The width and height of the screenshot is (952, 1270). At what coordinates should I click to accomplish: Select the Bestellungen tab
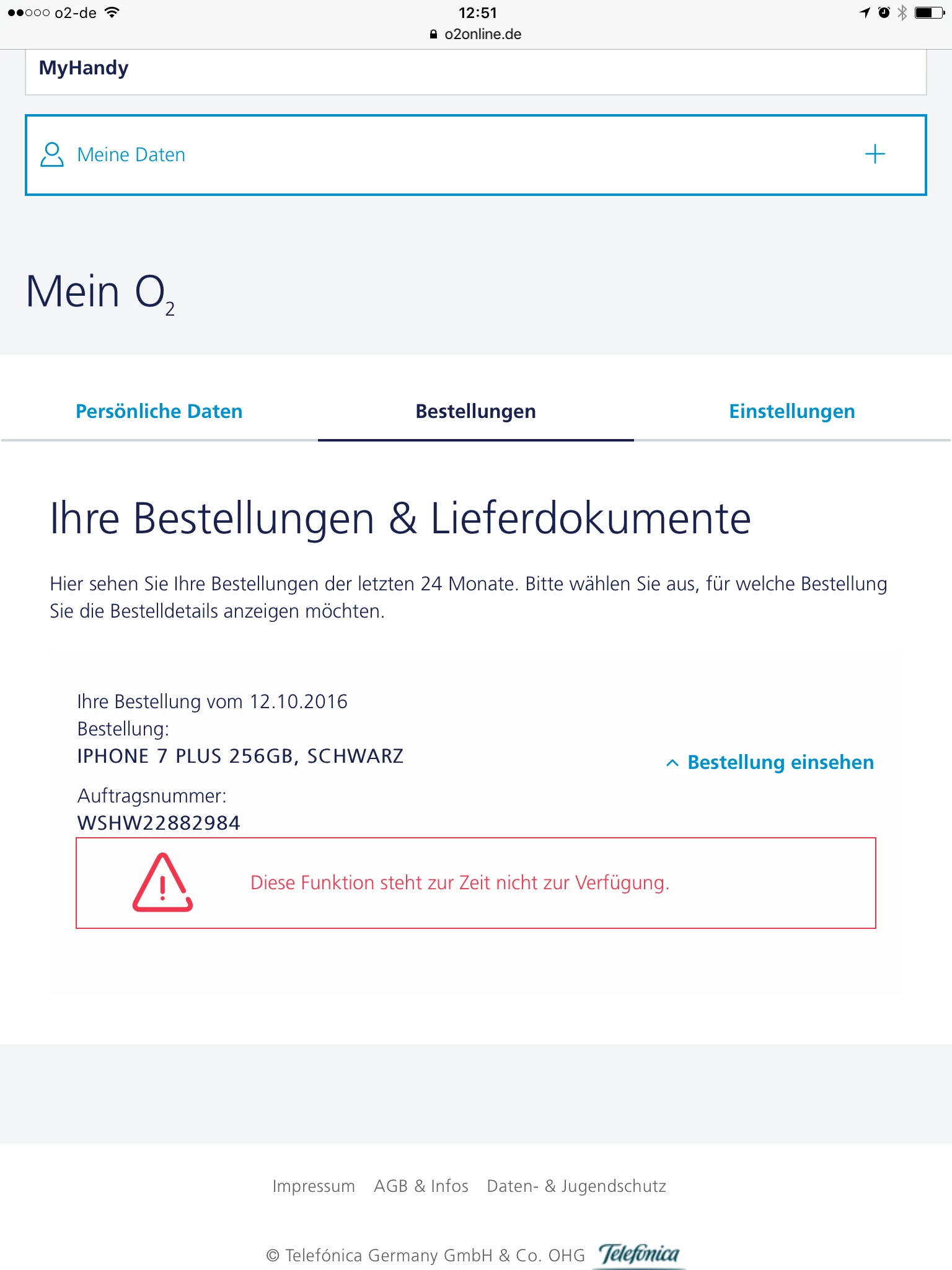475,411
